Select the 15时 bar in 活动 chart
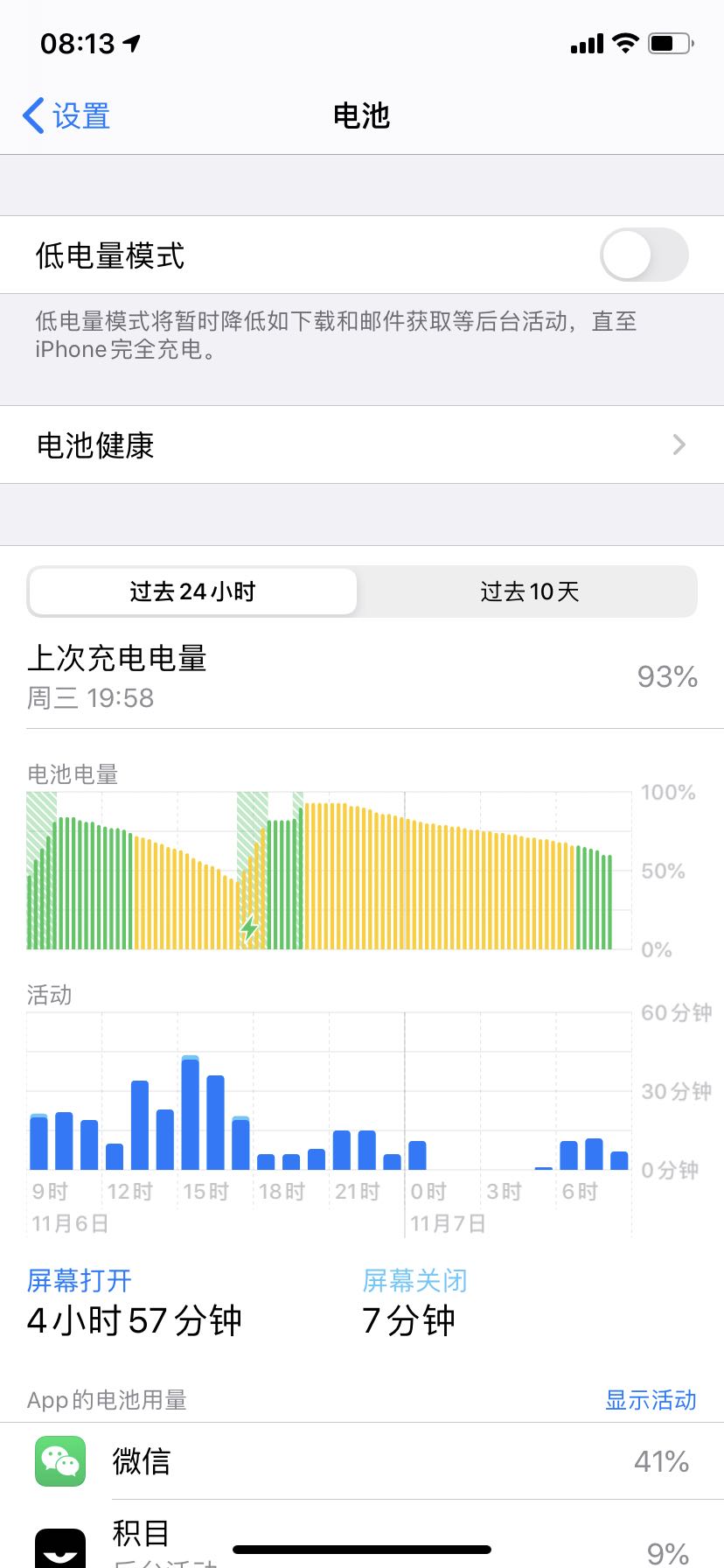 pos(191,1113)
